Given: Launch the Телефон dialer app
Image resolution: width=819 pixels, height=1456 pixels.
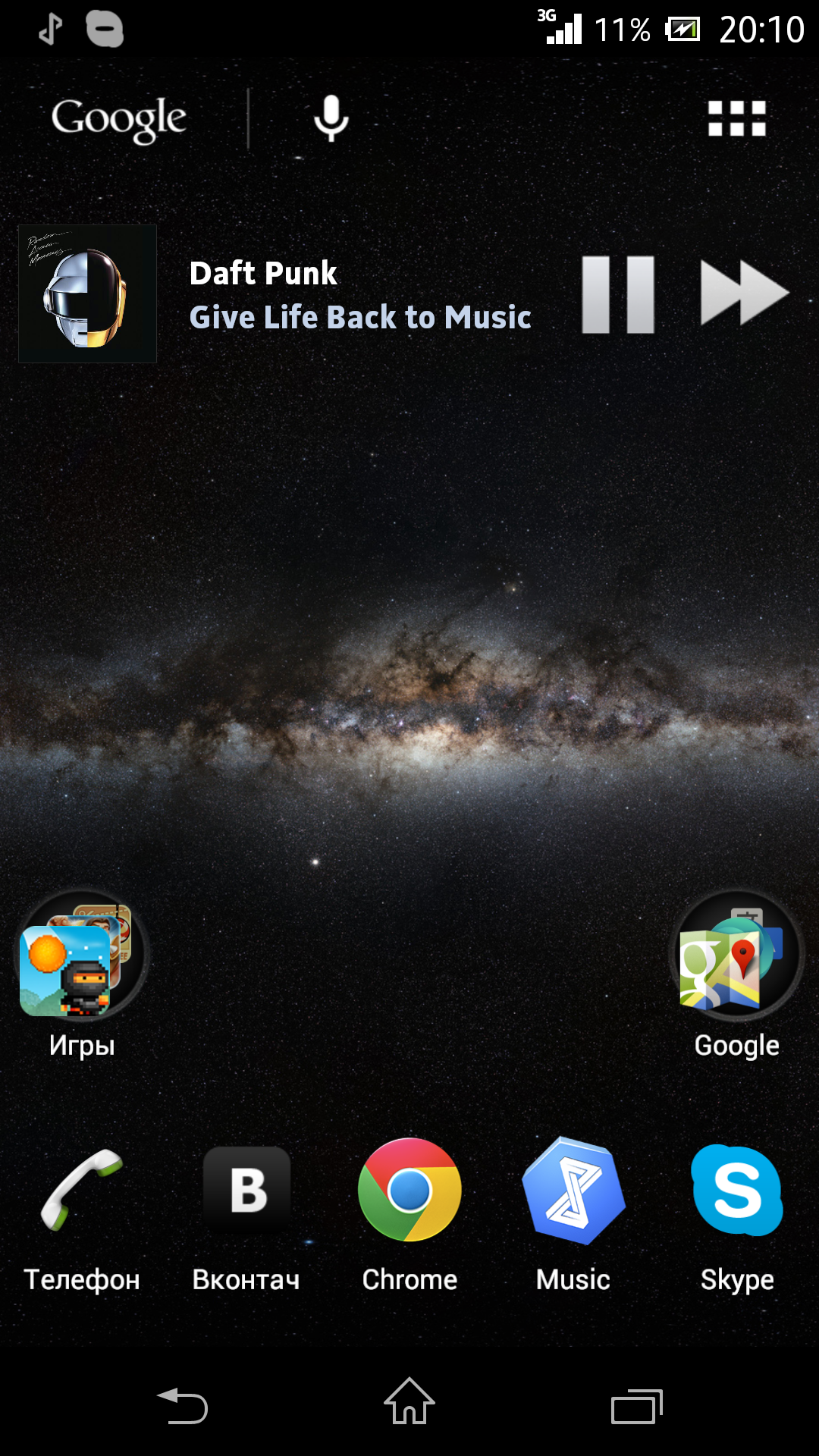Looking at the screenshot, I should coord(82,1219).
